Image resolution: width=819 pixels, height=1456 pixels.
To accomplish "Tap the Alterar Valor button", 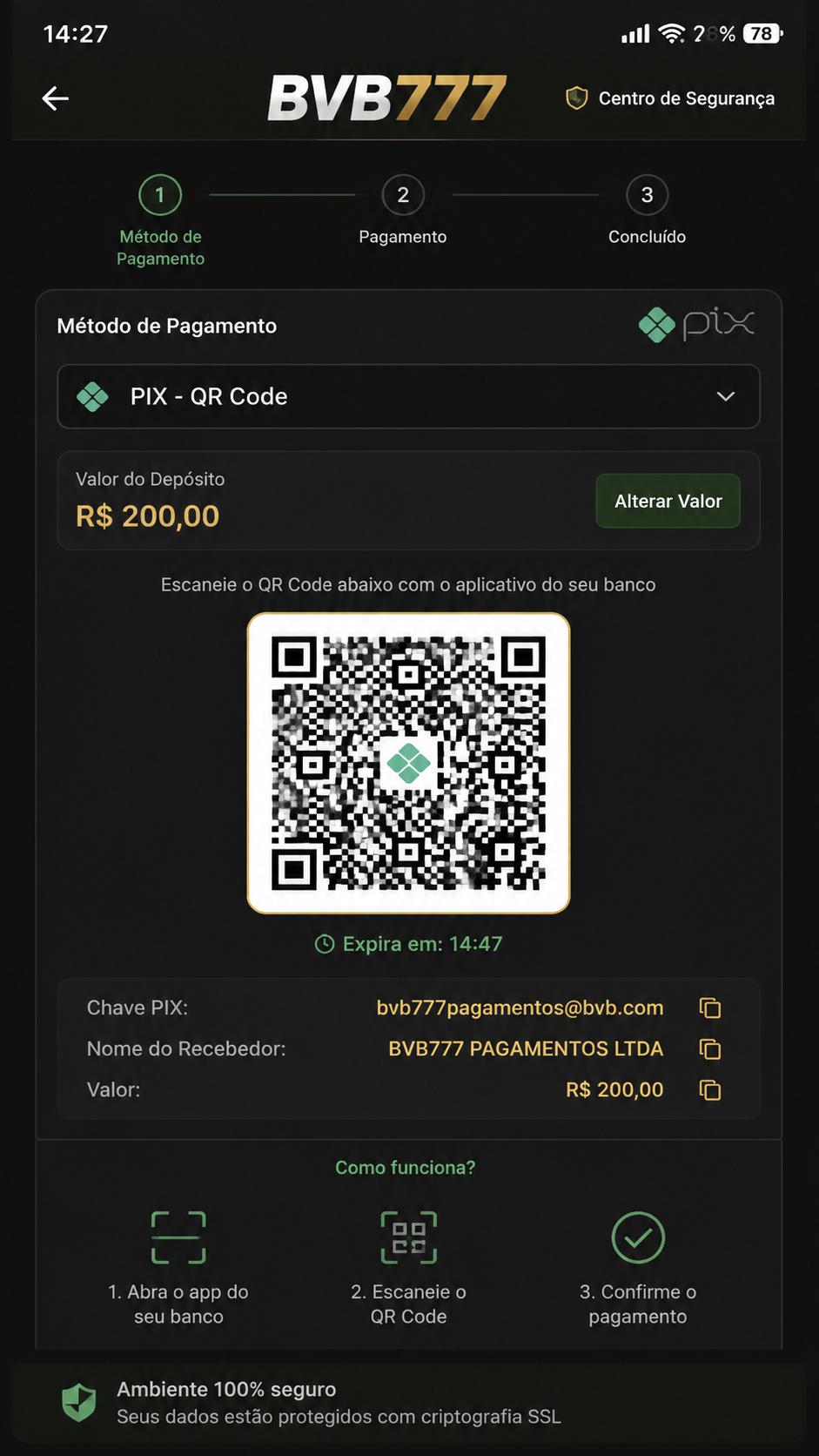I will (x=668, y=501).
